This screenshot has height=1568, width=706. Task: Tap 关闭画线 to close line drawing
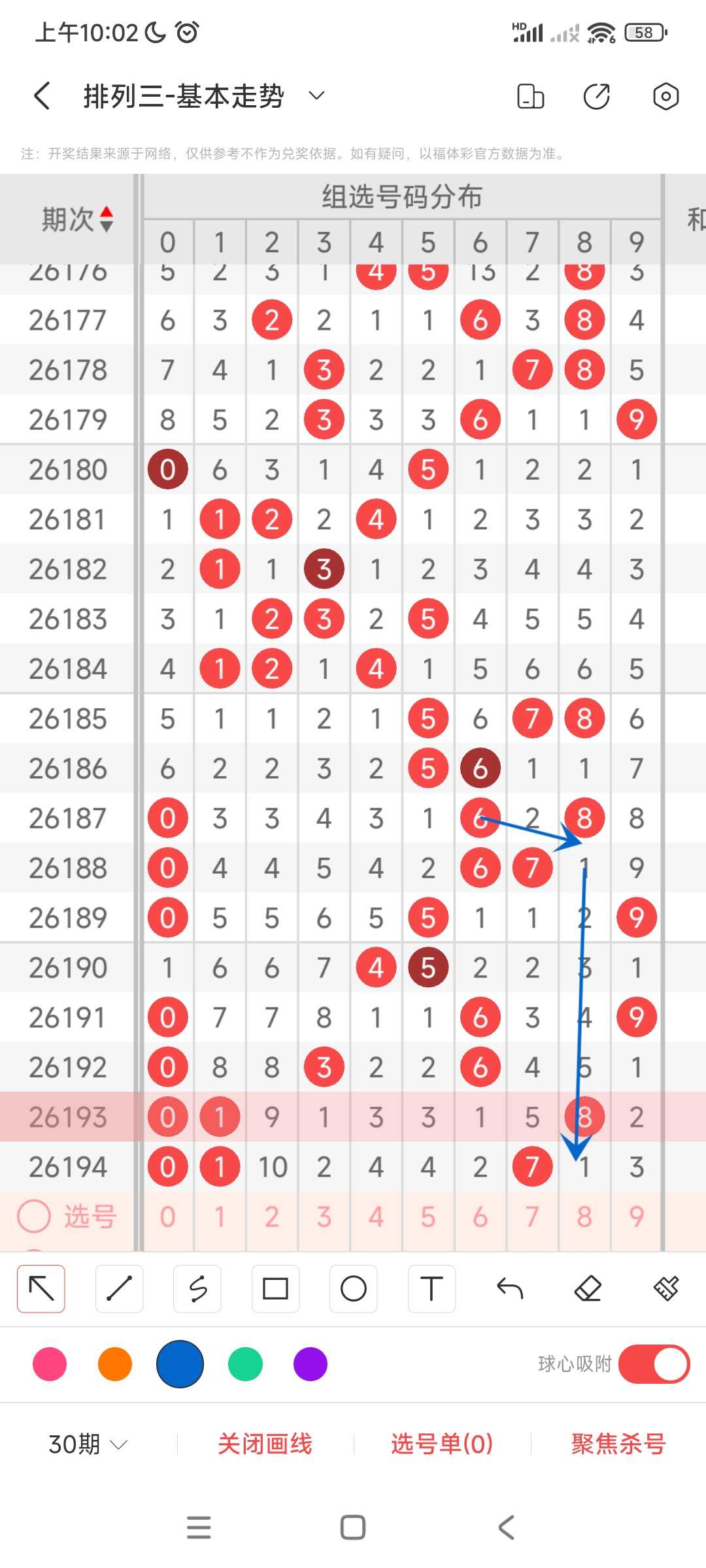265,1444
